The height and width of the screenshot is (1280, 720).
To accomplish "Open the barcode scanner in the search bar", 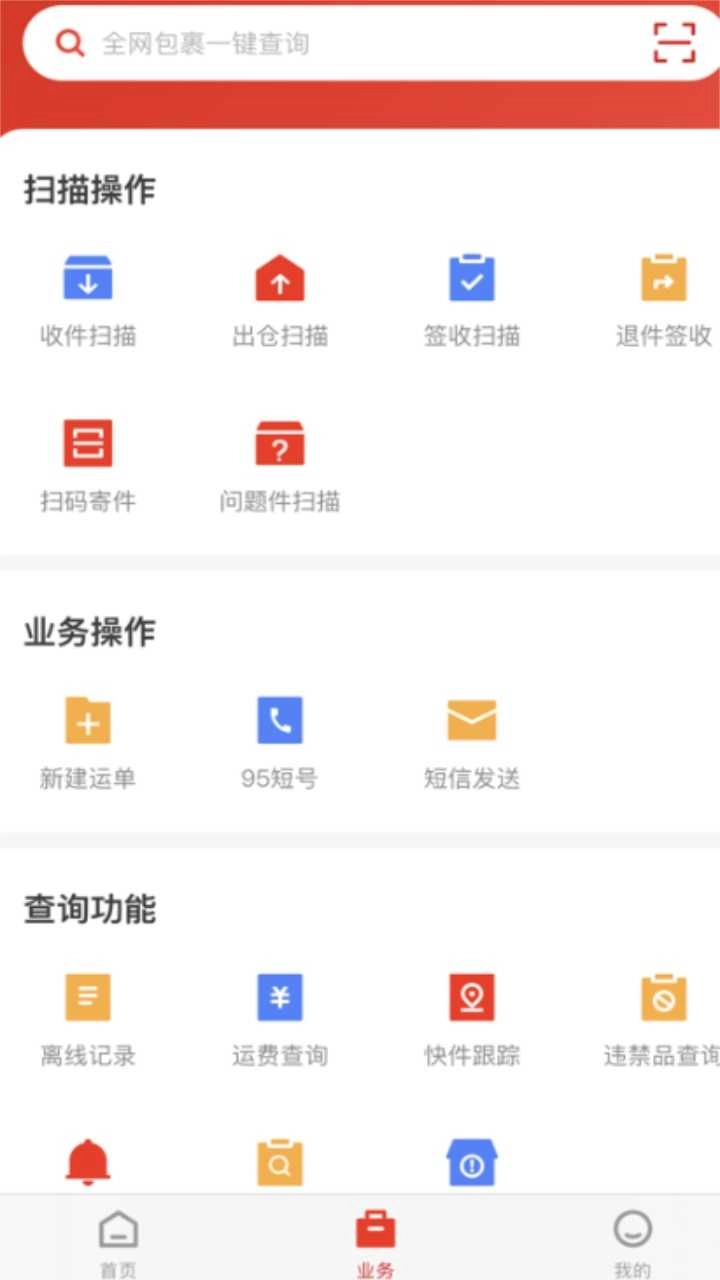I will tap(675, 44).
